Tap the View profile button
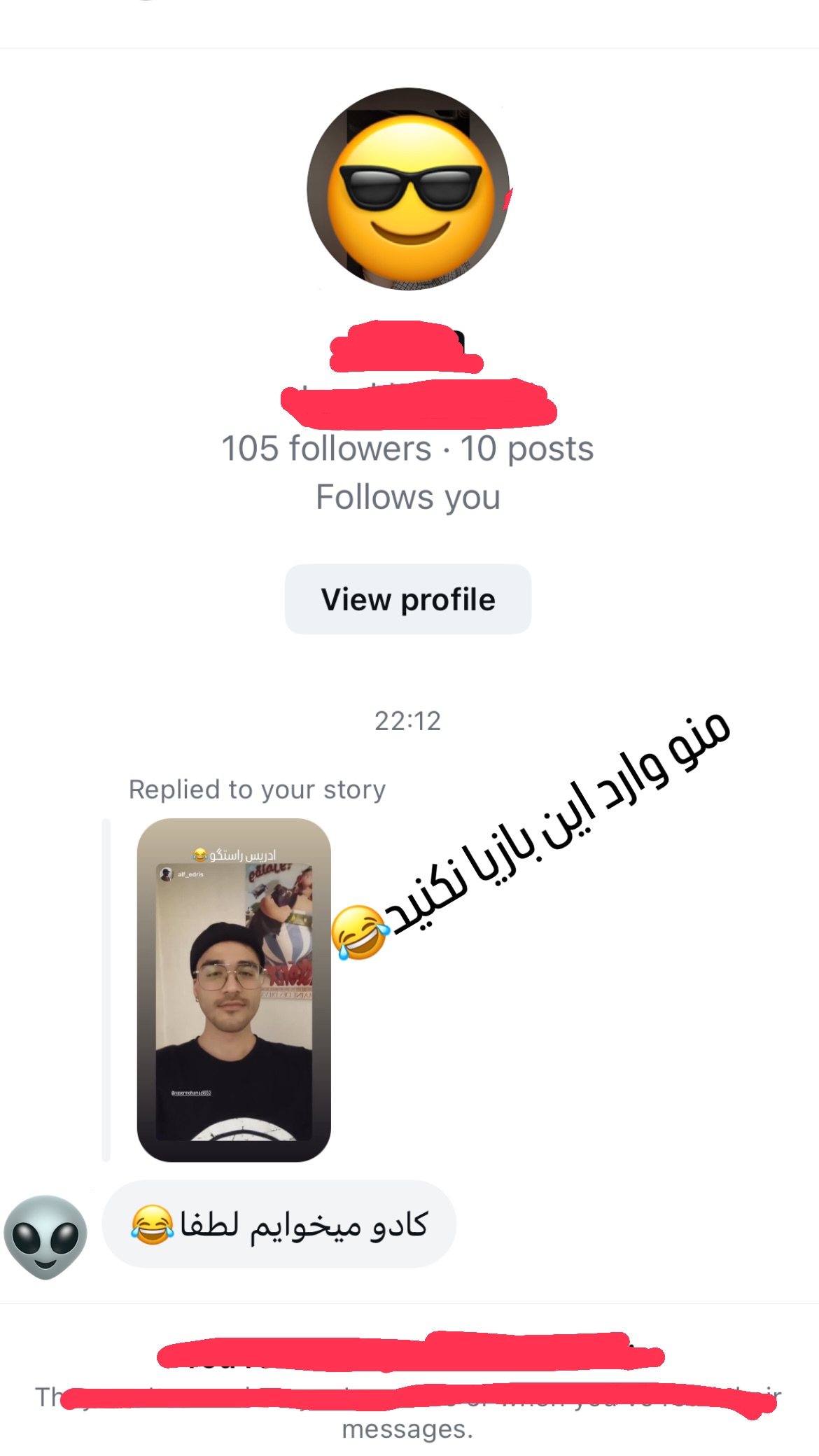 tap(408, 599)
